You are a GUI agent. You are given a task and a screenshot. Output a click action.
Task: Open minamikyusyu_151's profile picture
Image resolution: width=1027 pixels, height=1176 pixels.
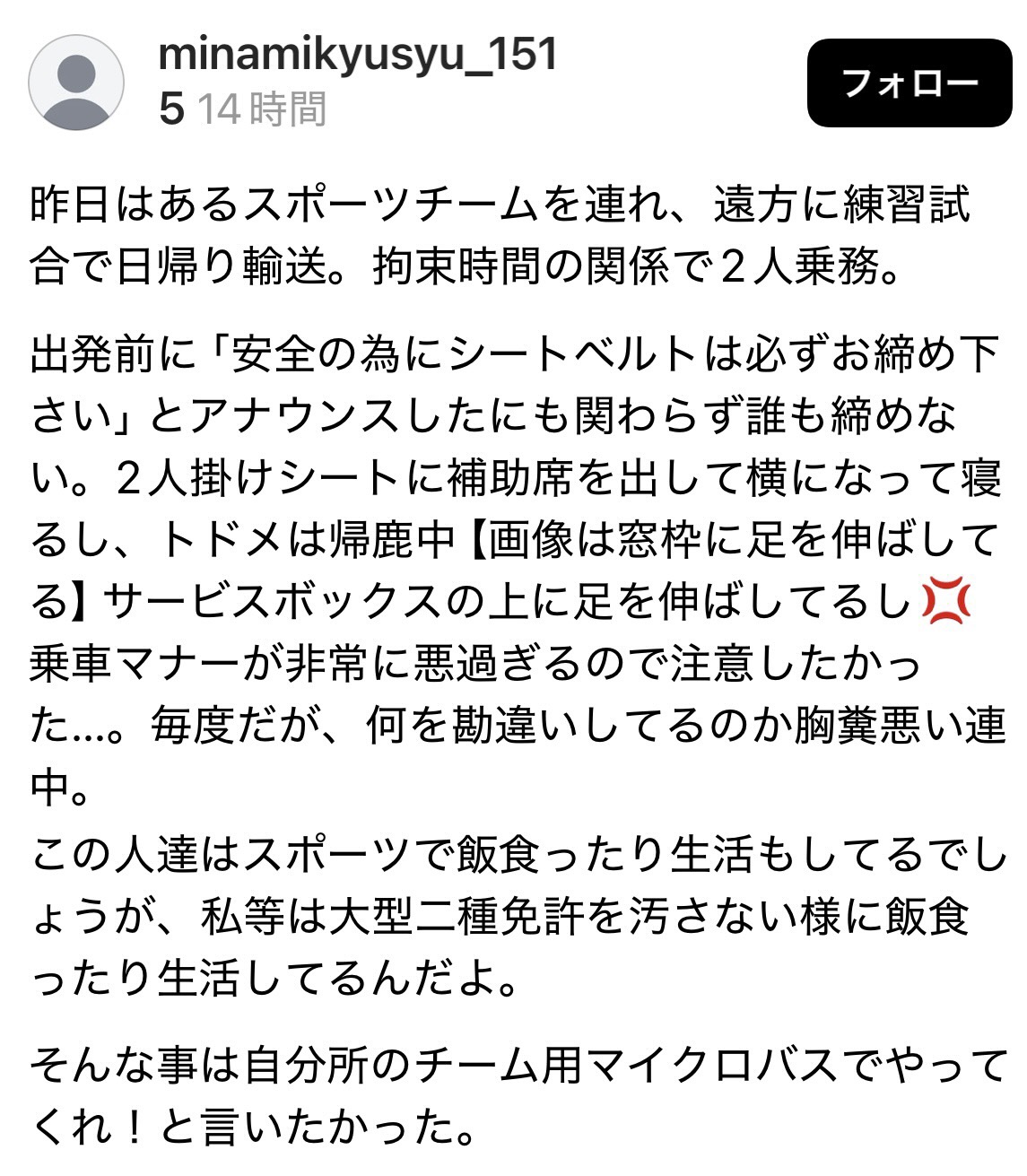click(76, 83)
